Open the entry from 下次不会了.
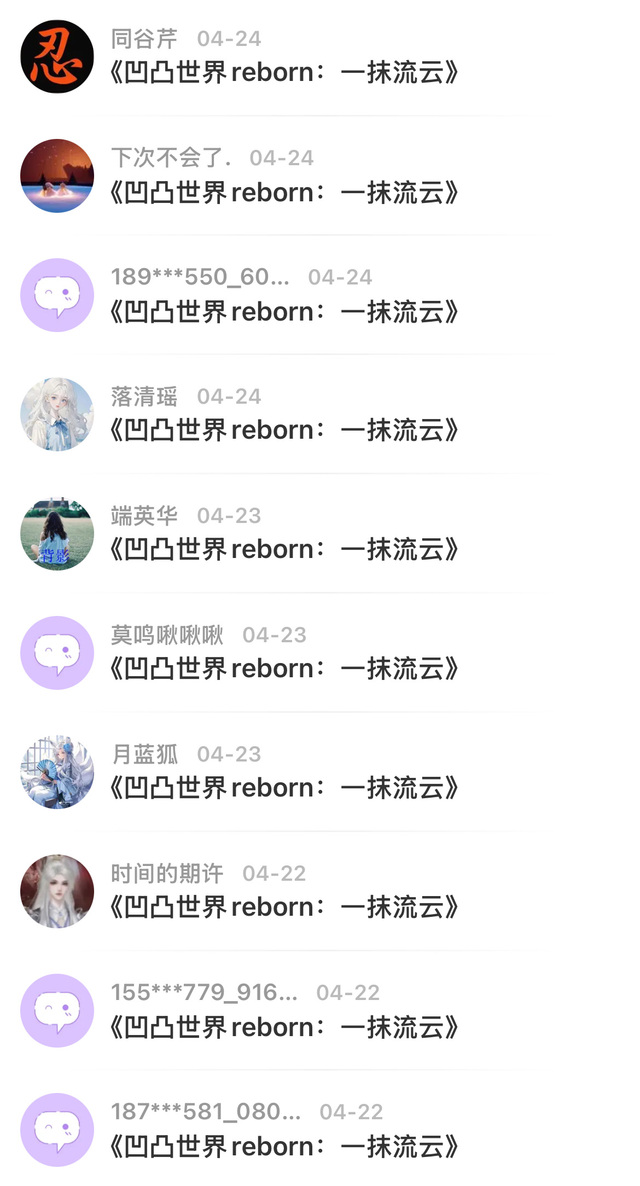The image size is (640, 1186). 320,175
